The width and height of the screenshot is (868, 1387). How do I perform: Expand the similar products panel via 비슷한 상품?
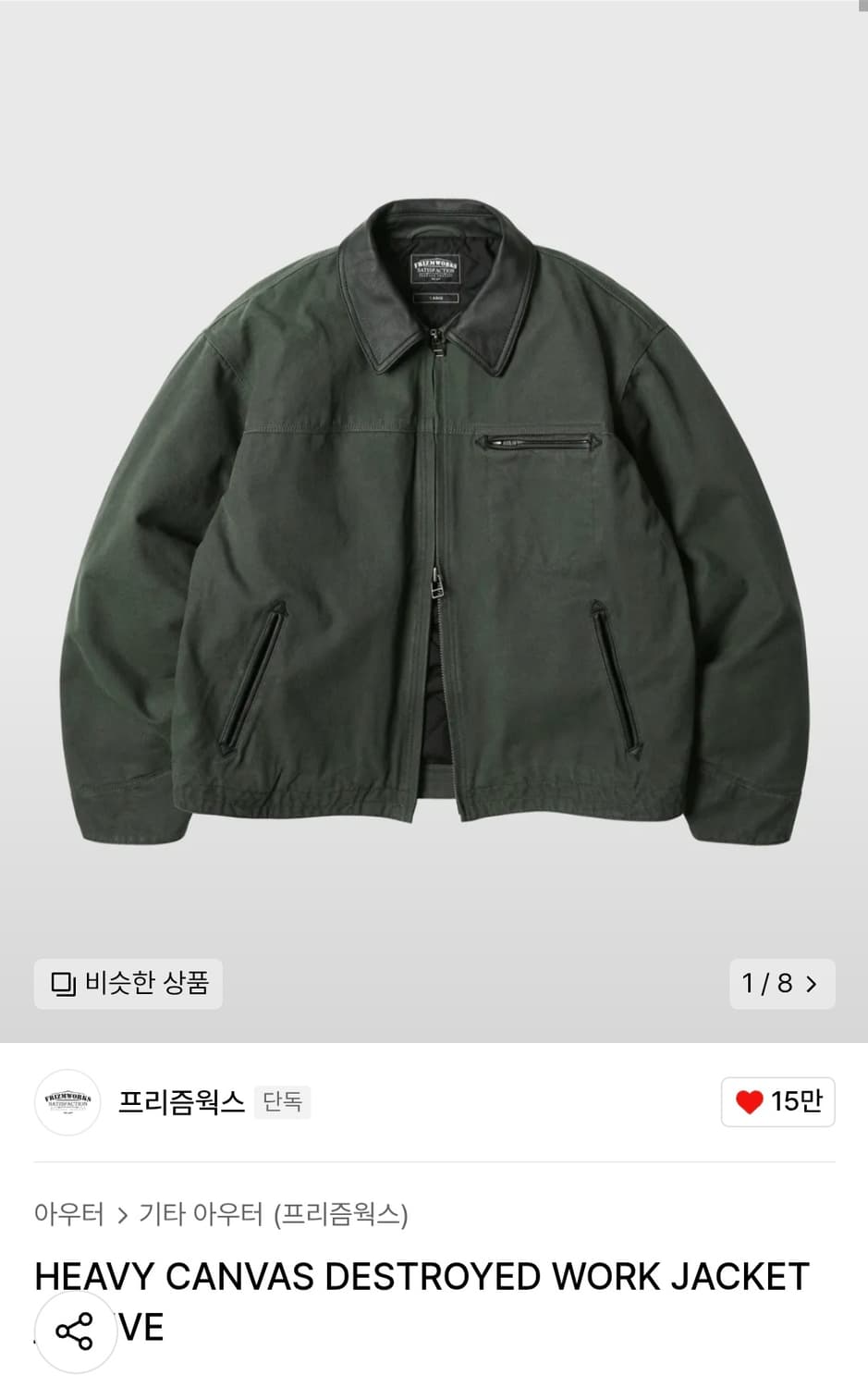128,984
